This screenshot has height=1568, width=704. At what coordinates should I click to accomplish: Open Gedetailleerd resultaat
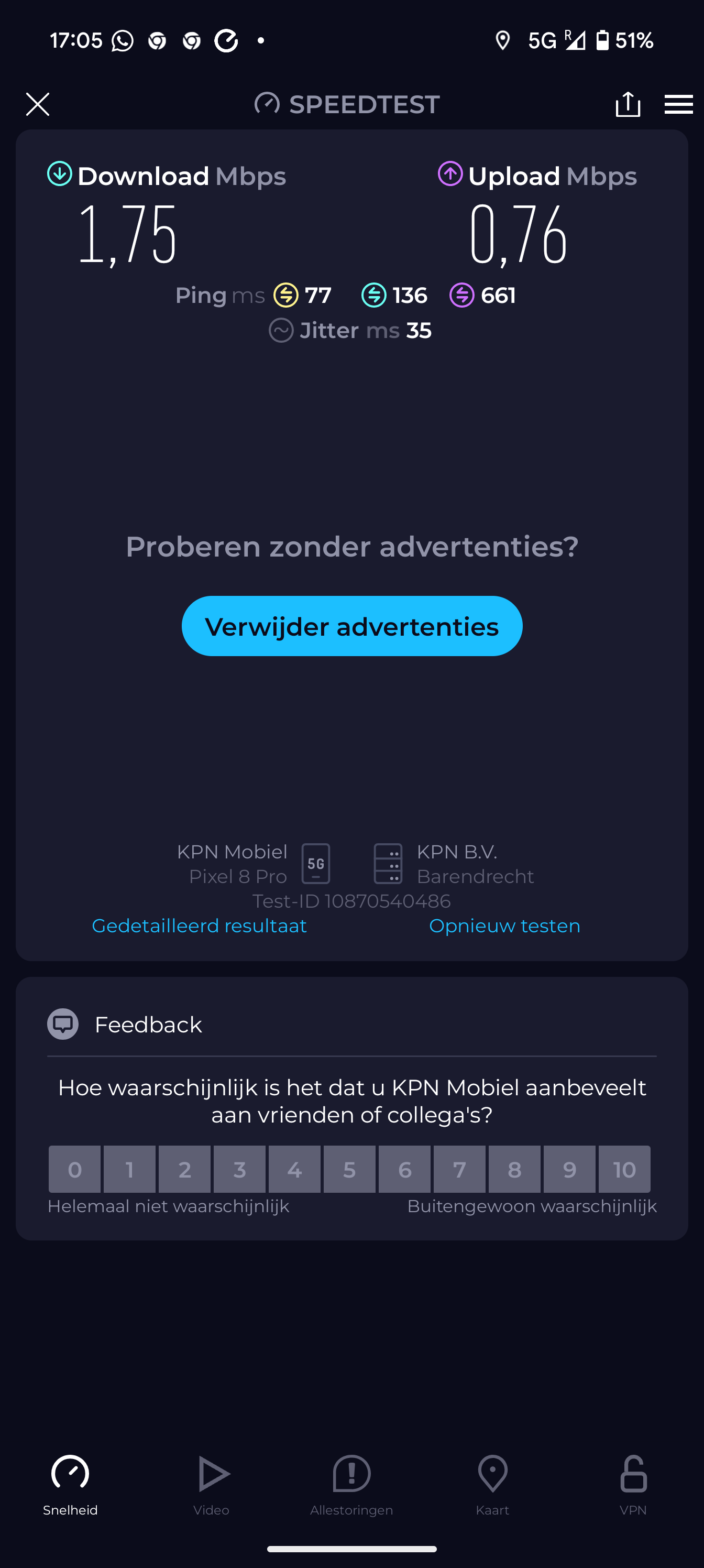pyautogui.click(x=199, y=925)
